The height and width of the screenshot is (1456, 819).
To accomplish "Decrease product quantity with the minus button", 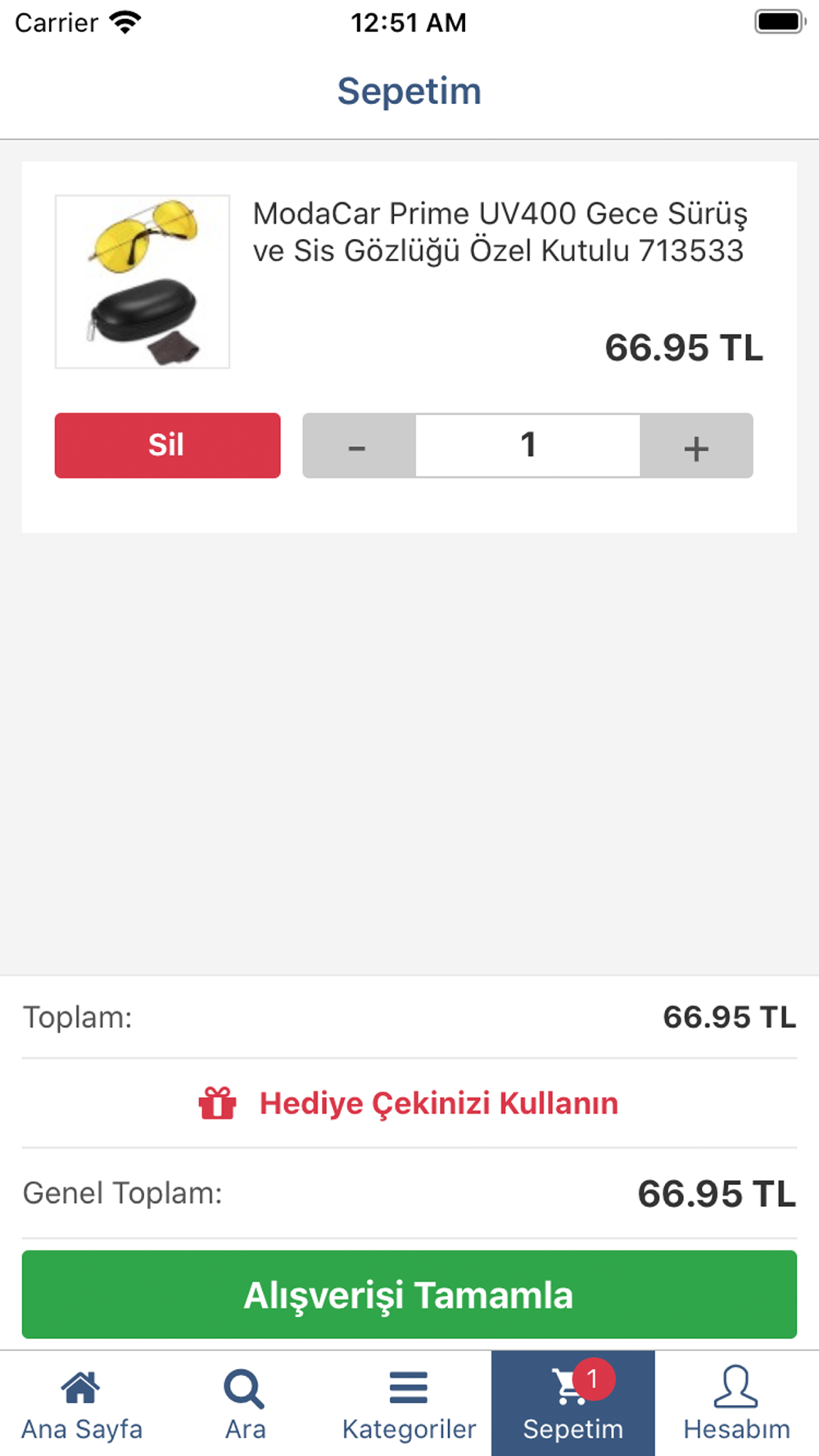I will [x=359, y=445].
